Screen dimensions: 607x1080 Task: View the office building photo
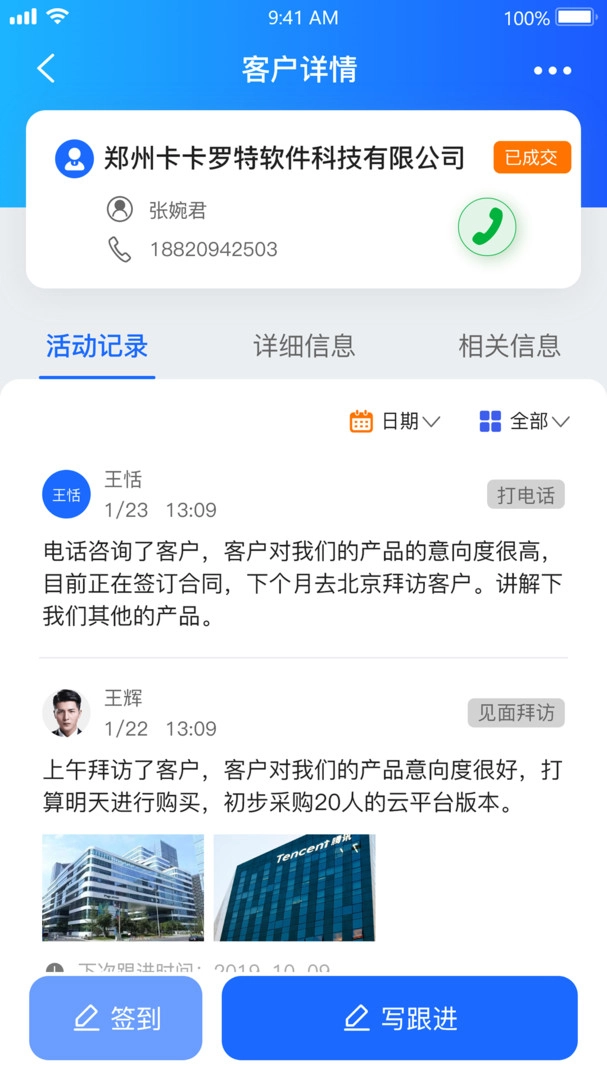coord(123,888)
